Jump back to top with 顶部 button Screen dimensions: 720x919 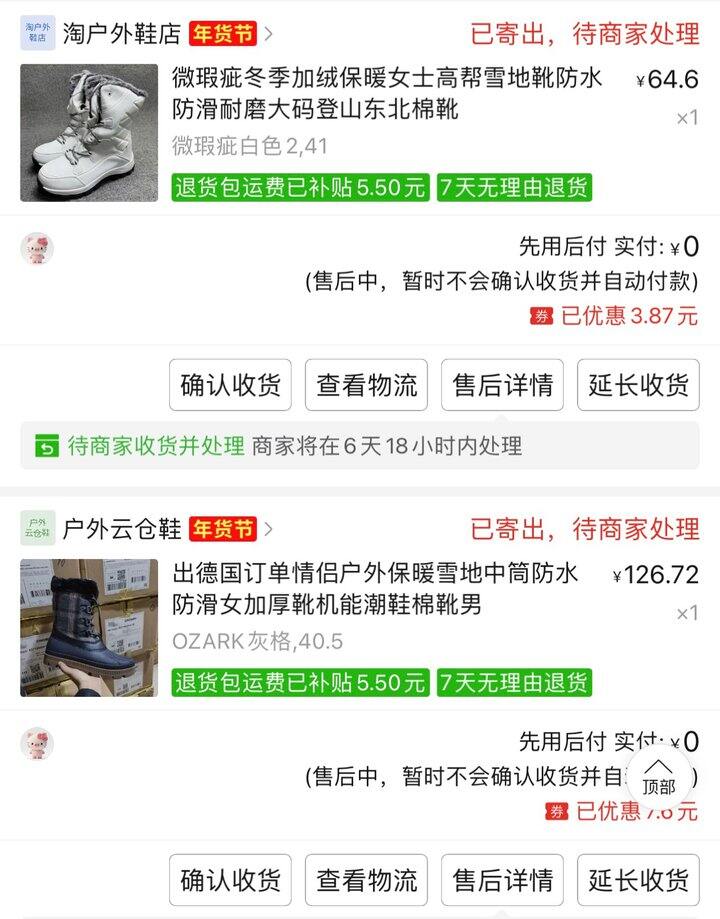[659, 777]
